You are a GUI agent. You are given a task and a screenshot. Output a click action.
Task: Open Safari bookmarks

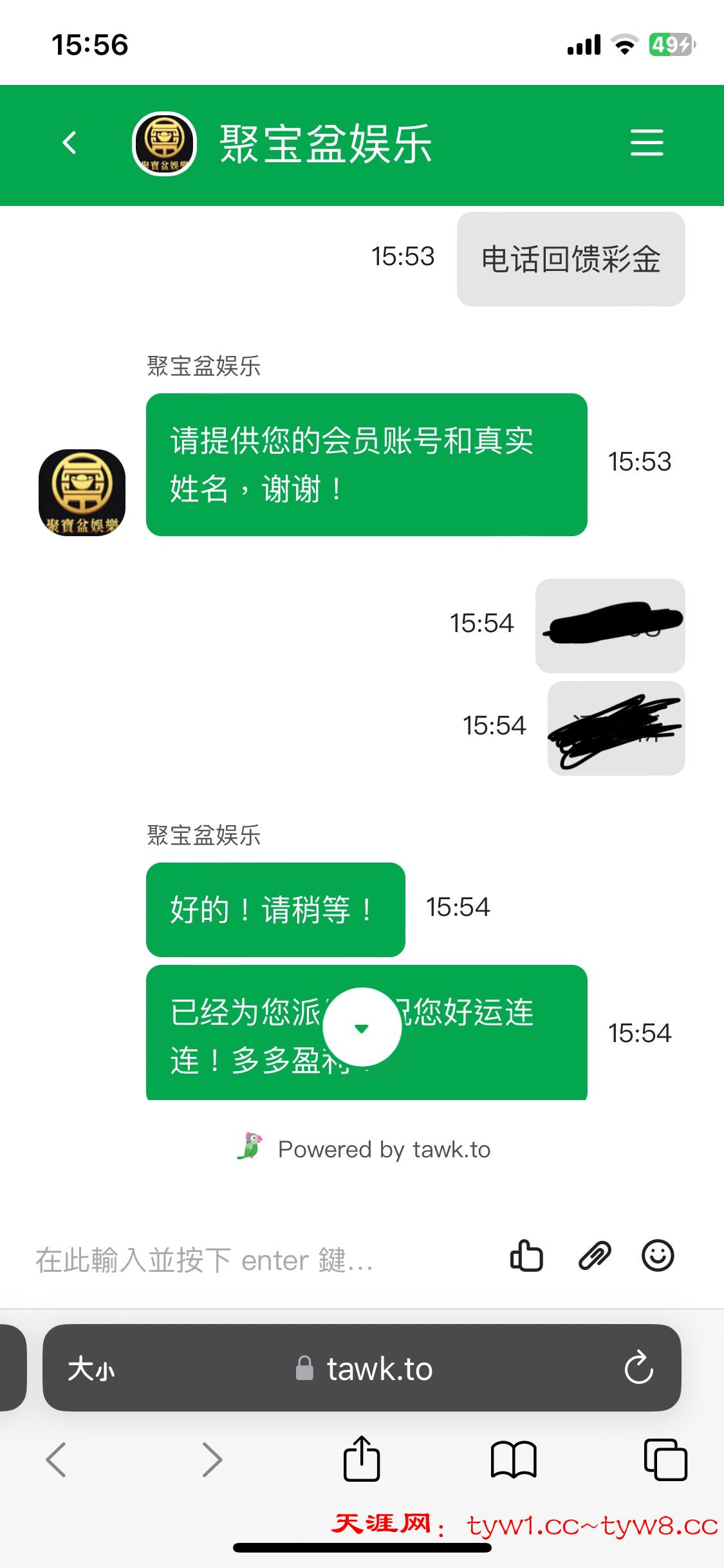click(513, 1459)
